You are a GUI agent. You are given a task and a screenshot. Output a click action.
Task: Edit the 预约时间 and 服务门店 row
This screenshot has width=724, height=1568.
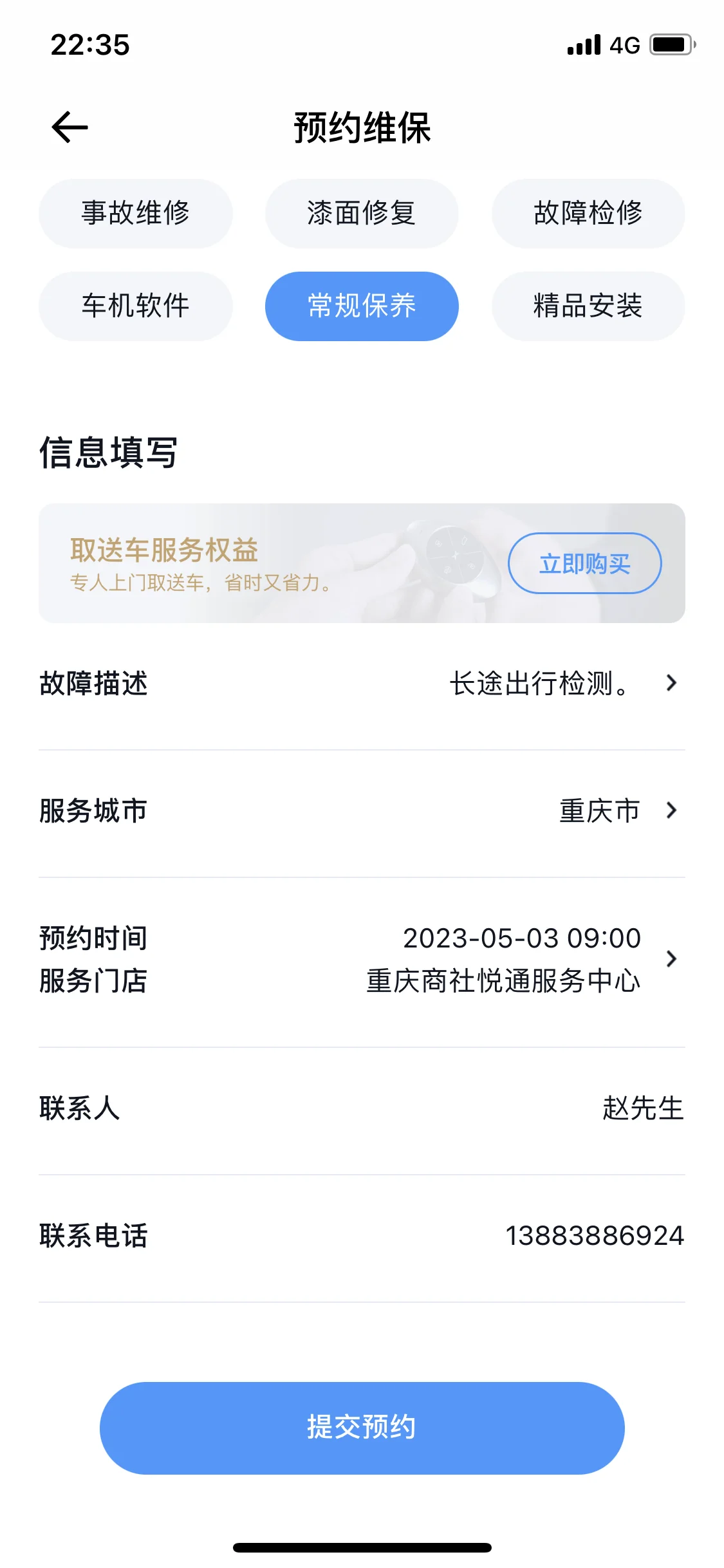click(362, 960)
